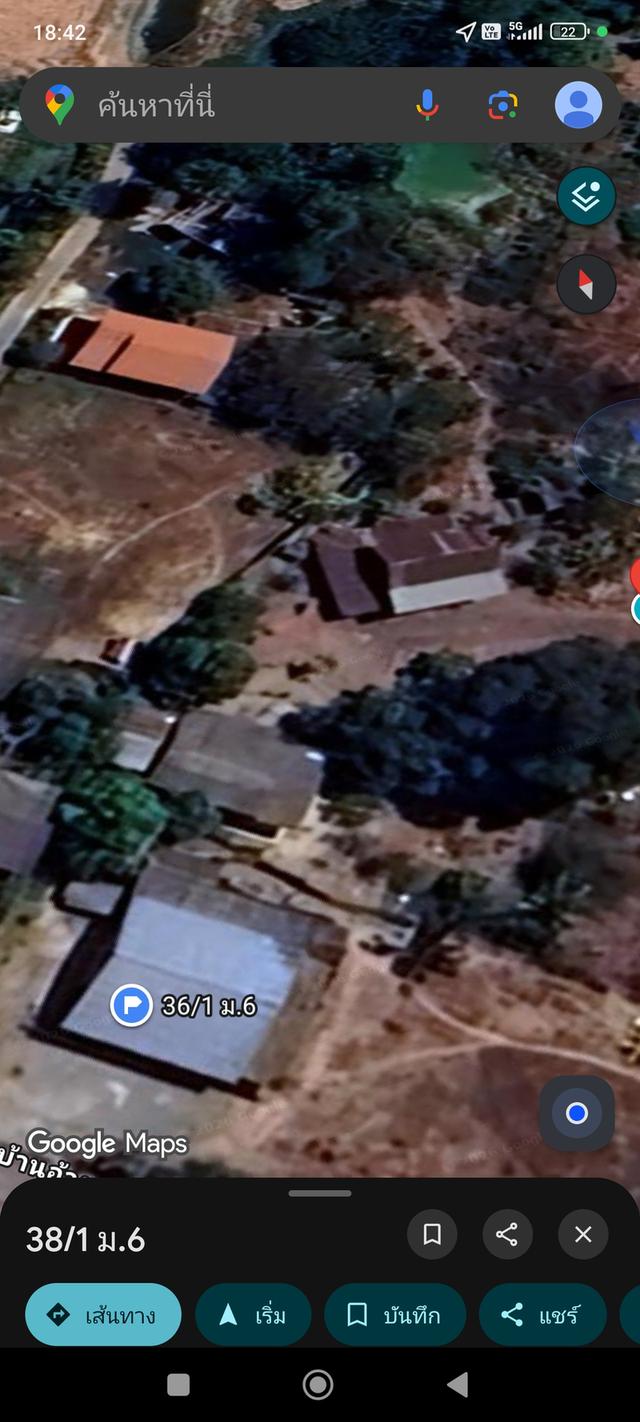Open Google Lens camera search
This screenshot has height=1422, width=640.
[x=503, y=105]
